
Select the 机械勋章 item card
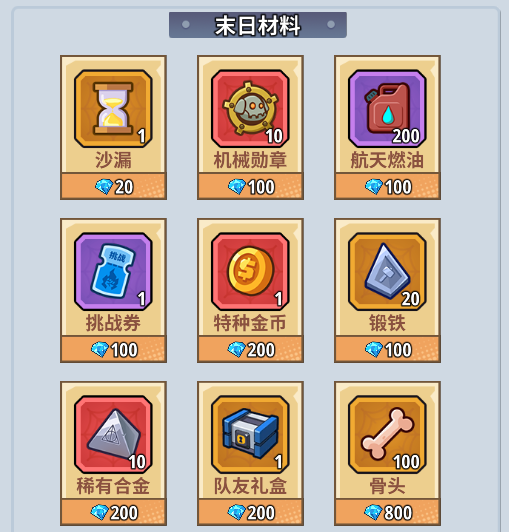250,127
